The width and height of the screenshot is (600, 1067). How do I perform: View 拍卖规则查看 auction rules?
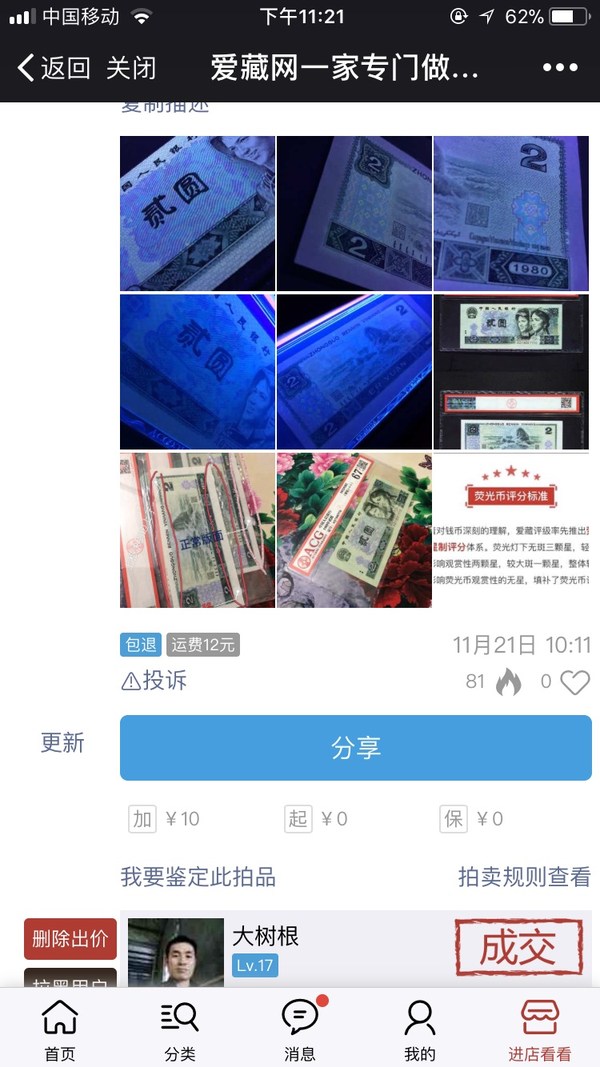(524, 877)
